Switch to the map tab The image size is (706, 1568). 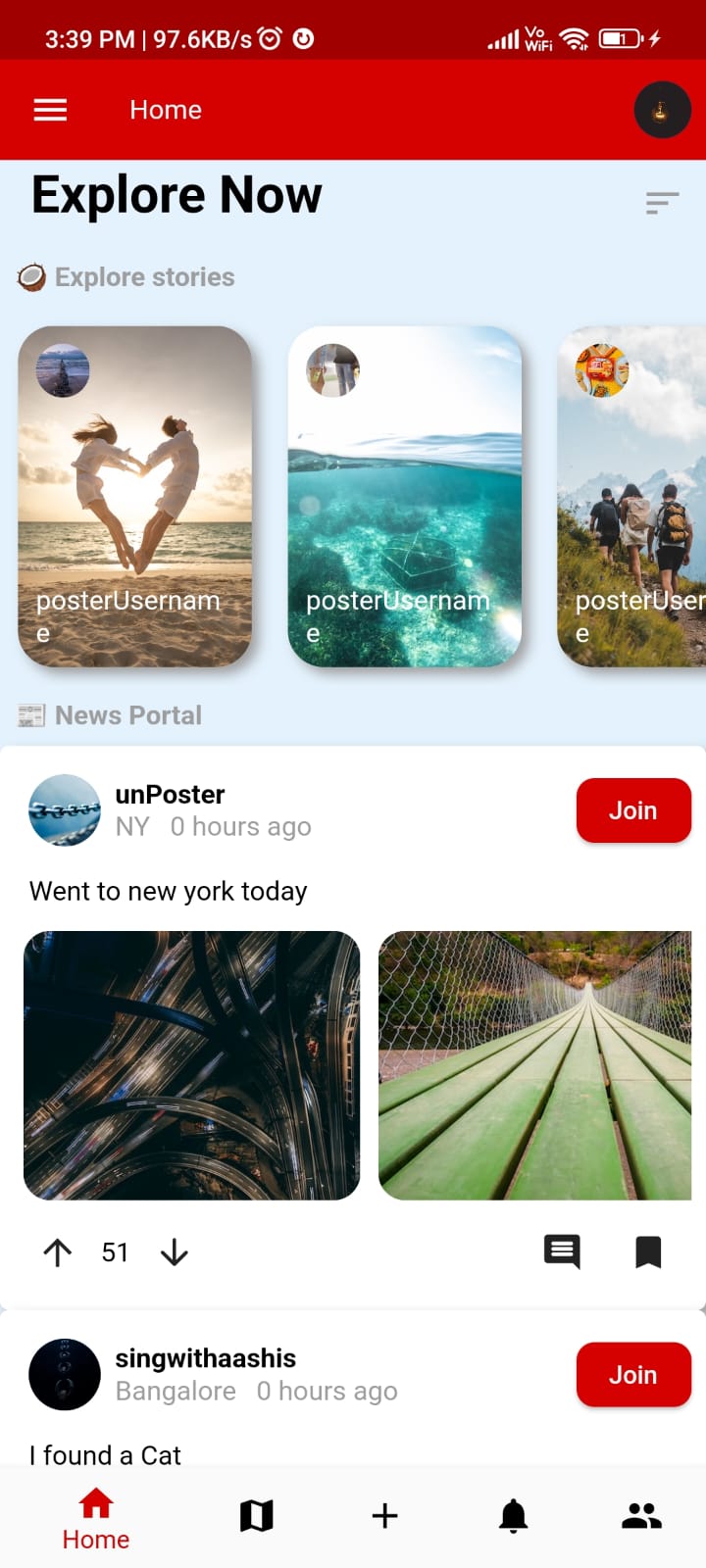click(256, 1516)
